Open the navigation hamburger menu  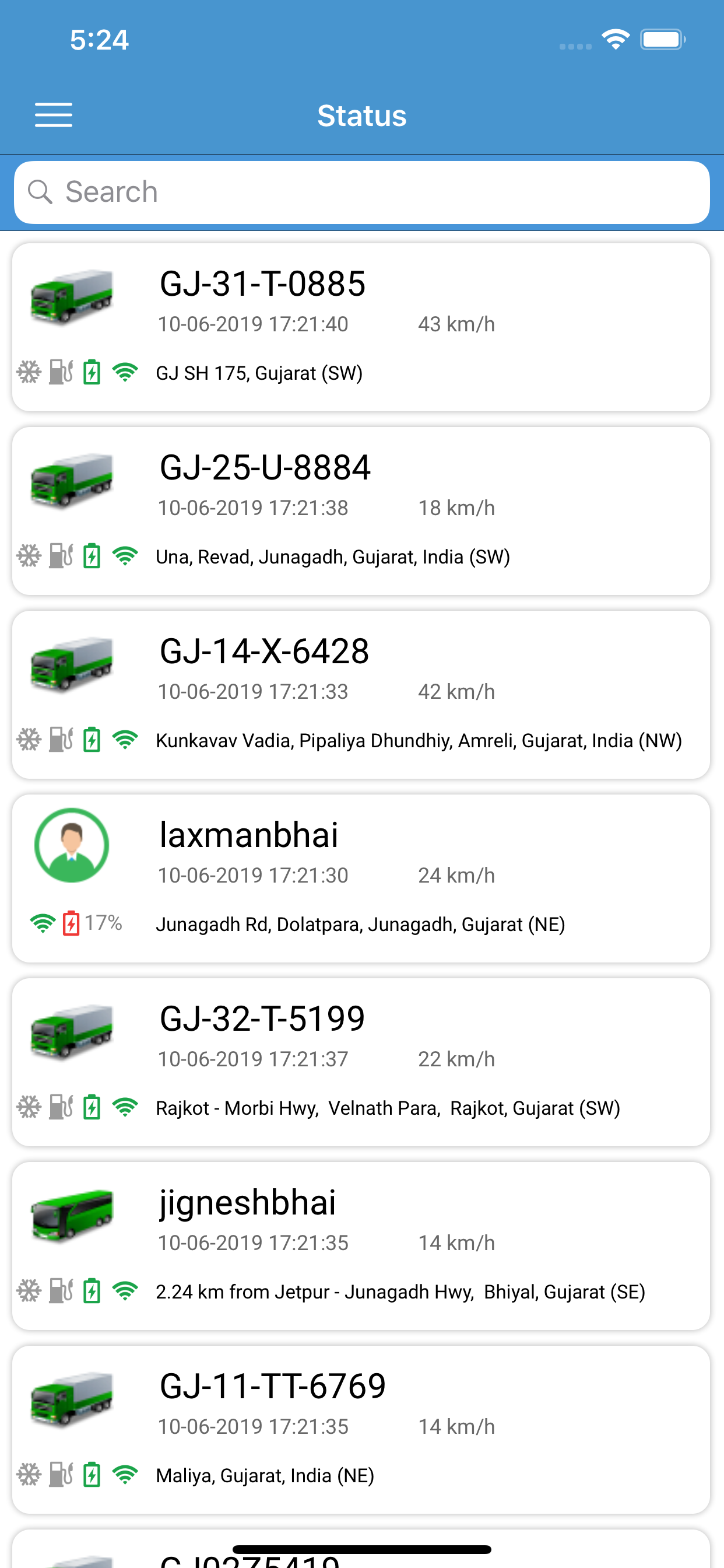[54, 115]
